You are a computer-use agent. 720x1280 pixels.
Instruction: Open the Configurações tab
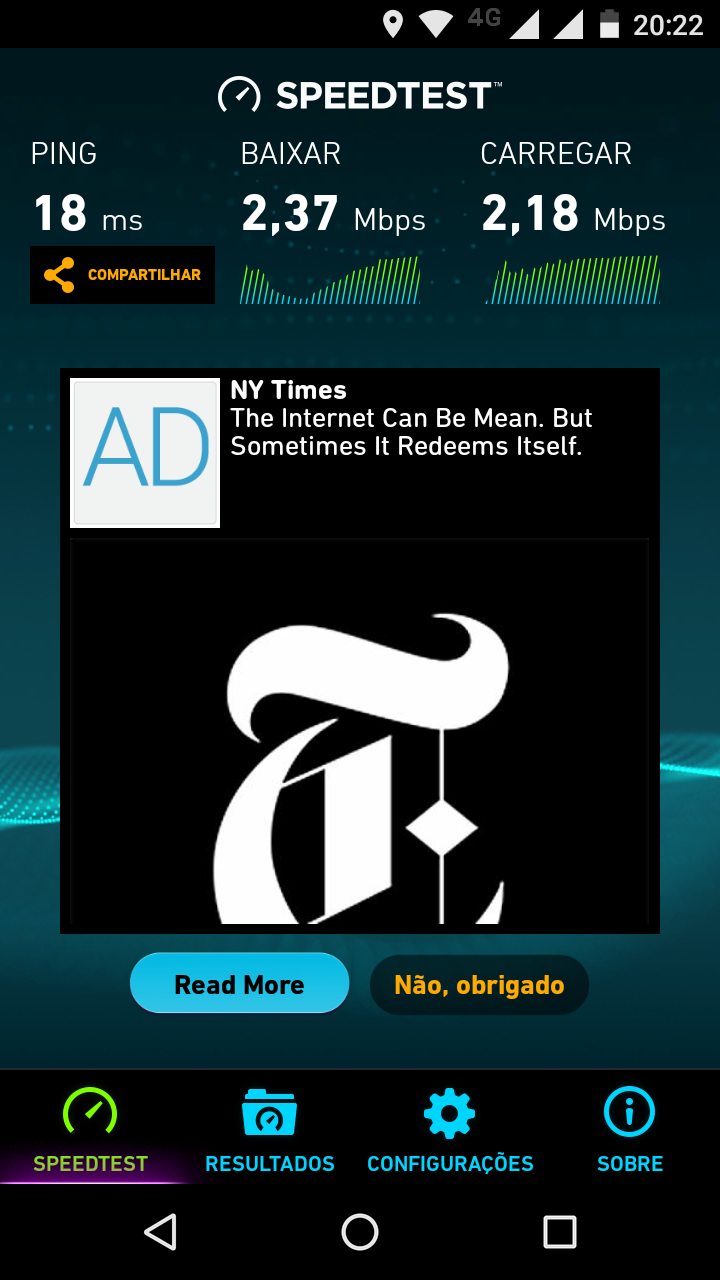450,1130
